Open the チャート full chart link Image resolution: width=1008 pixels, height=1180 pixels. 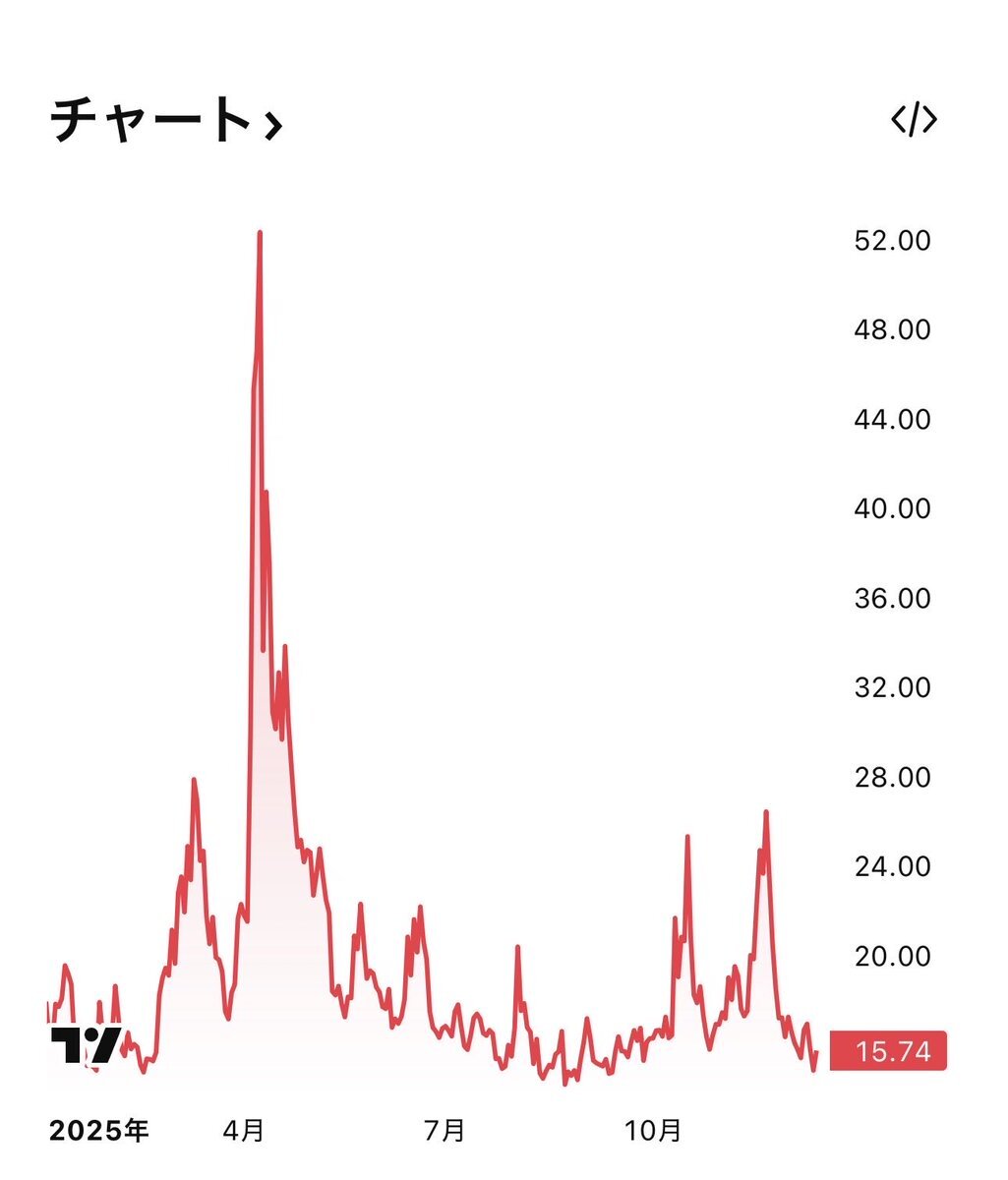click(166, 121)
